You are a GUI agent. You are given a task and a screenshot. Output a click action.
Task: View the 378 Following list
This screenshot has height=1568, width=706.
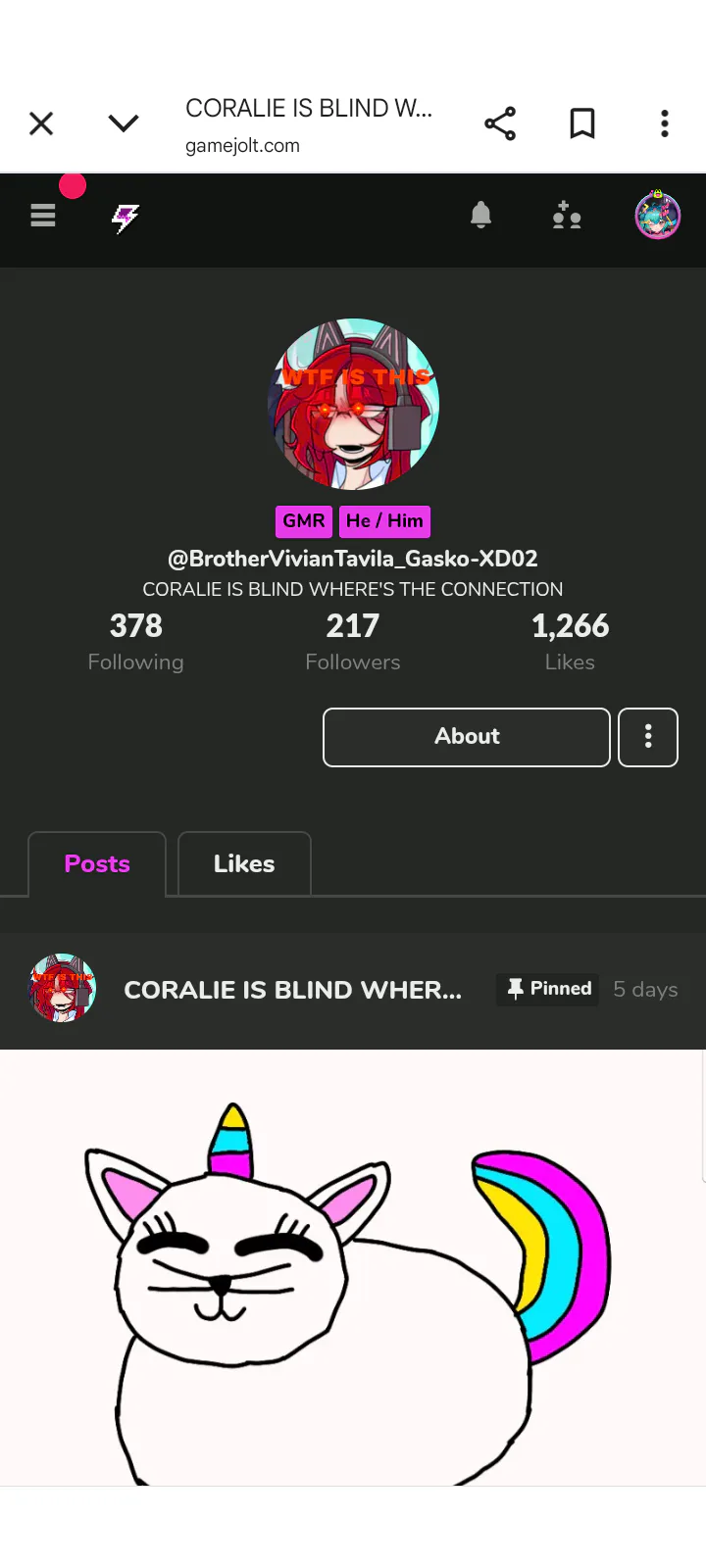coord(135,642)
